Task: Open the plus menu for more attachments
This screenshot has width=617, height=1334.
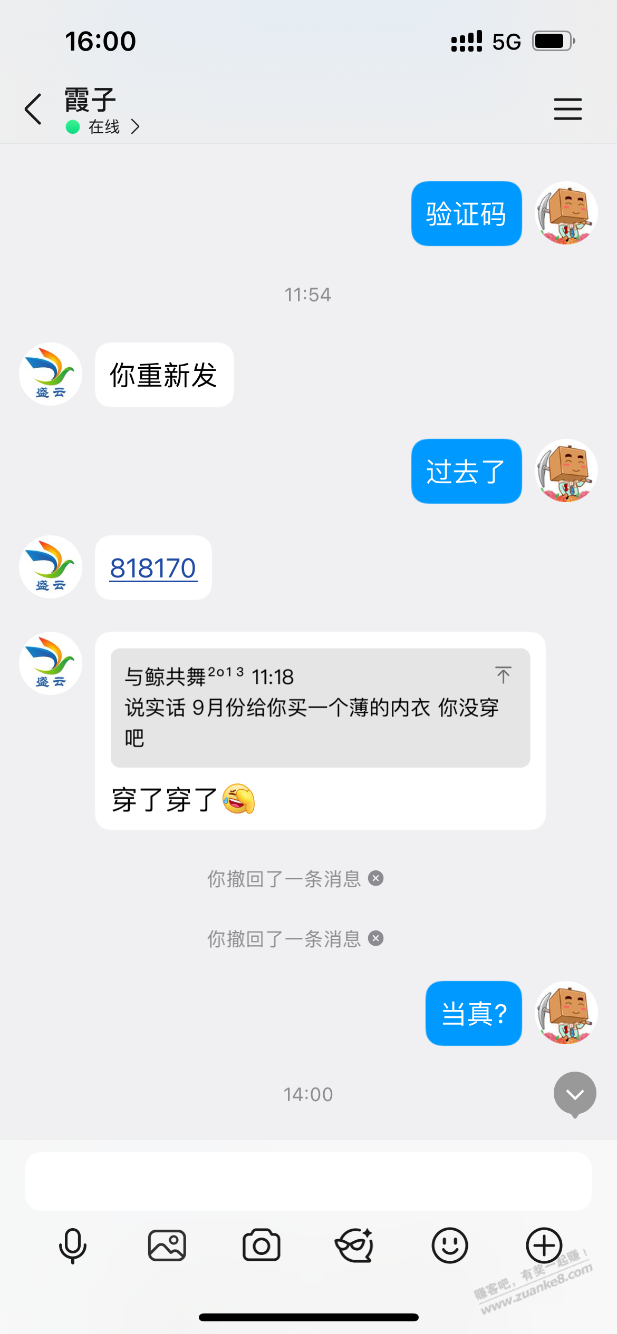Action: tap(544, 1246)
